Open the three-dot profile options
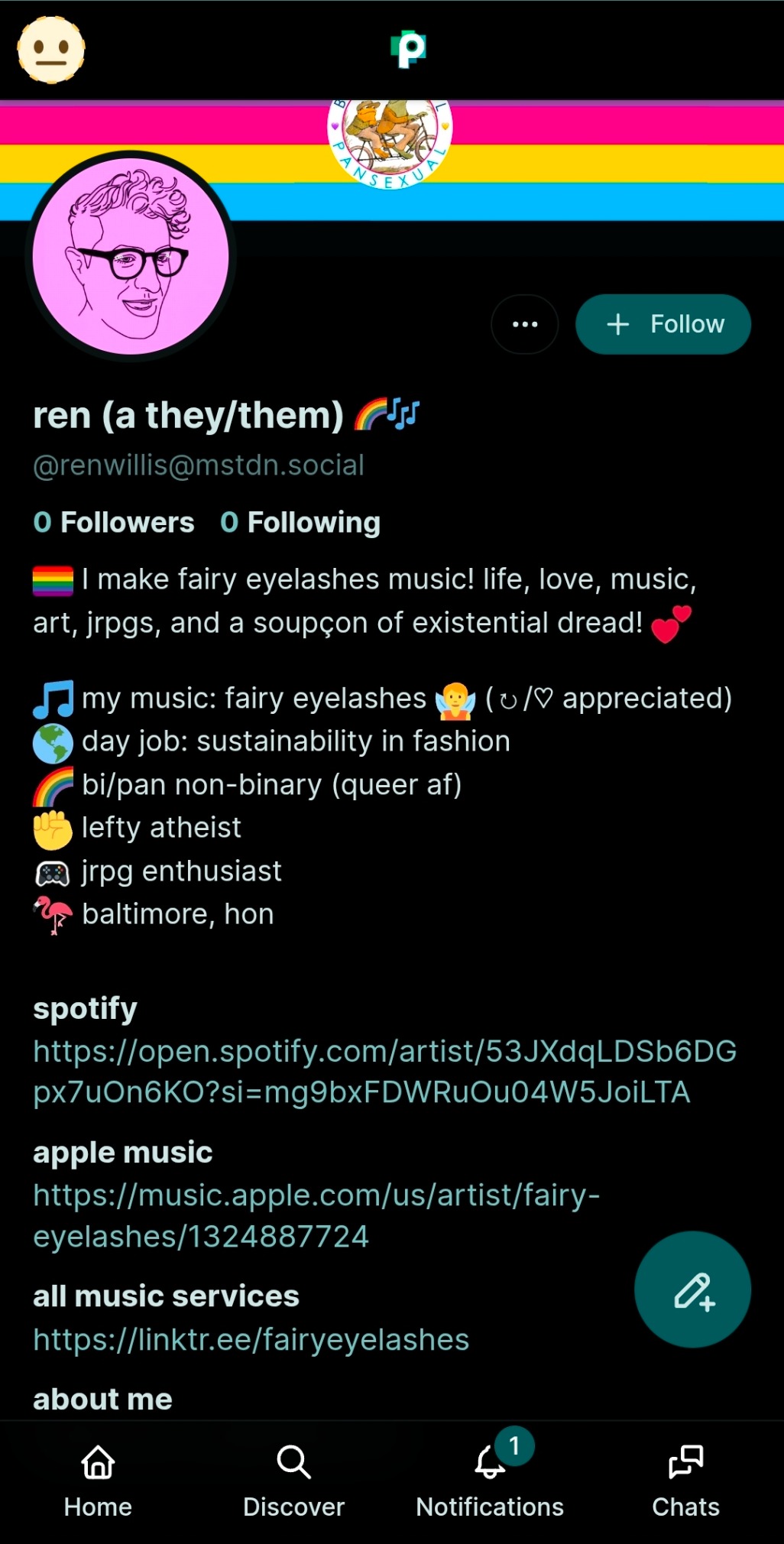The height and width of the screenshot is (1544, 784). point(524,324)
